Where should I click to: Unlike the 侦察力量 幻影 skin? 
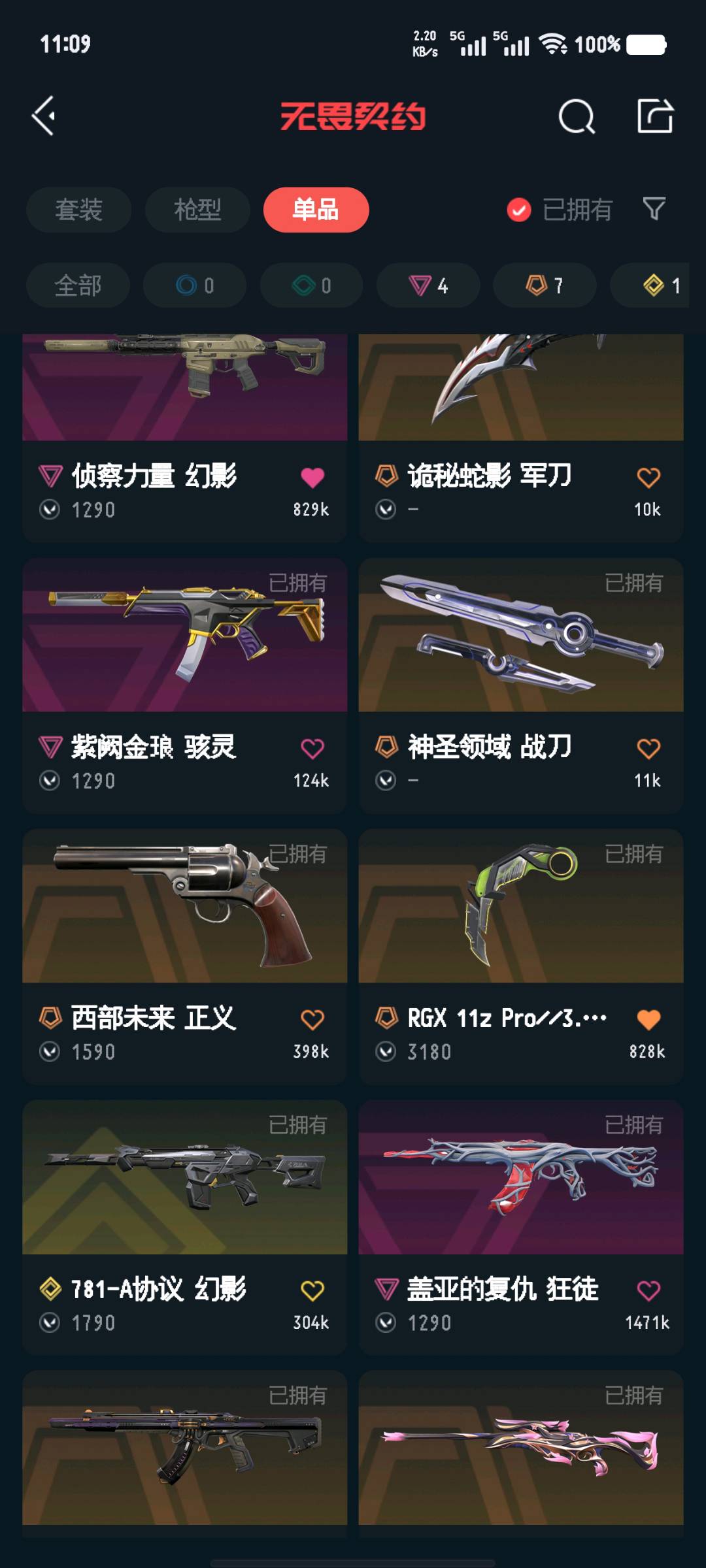(312, 478)
